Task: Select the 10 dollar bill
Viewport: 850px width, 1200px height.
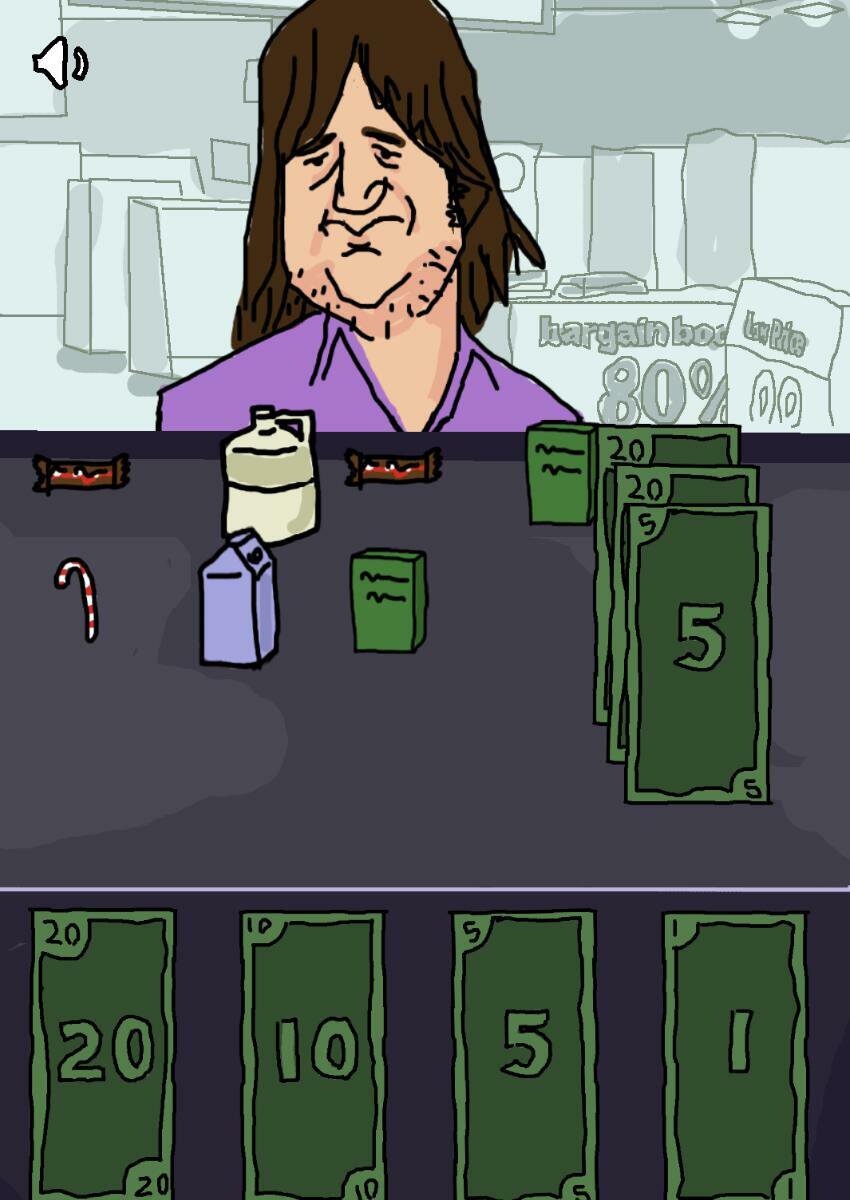Action: [x=314, y=1050]
